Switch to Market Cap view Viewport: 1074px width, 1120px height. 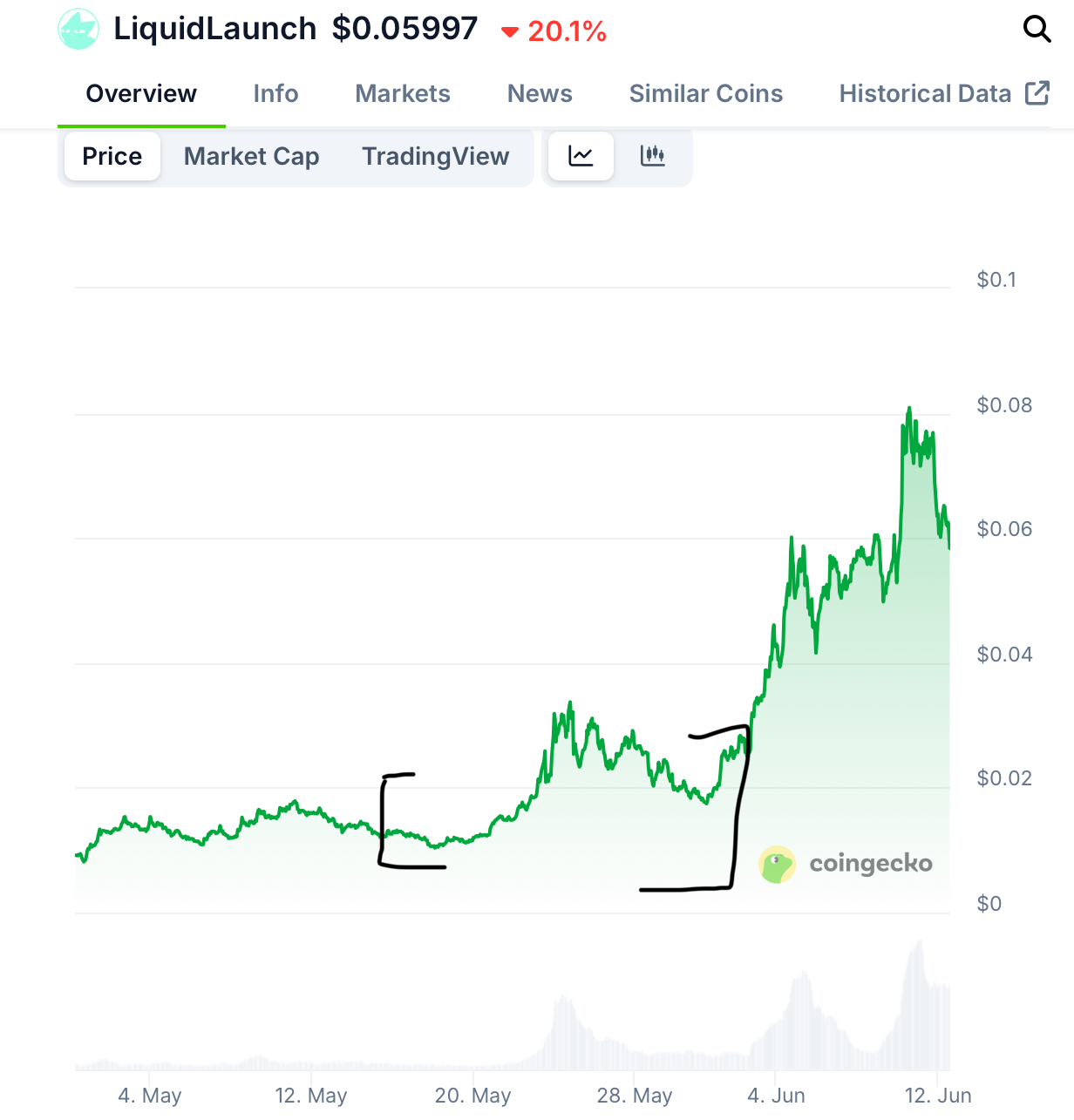click(251, 156)
